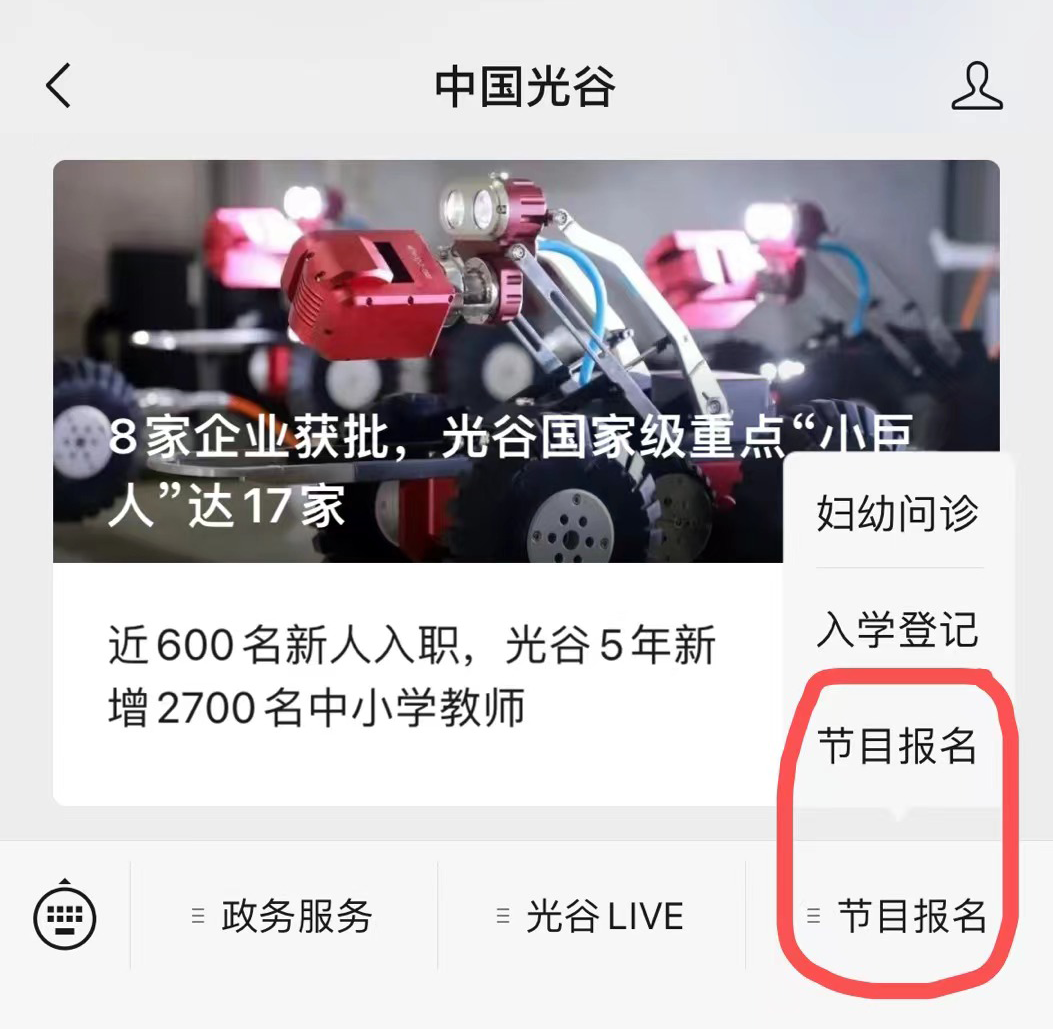The width and height of the screenshot is (1053, 1029).
Task: Open article about 8家企业获批小巨人
Action: [x=420, y=360]
